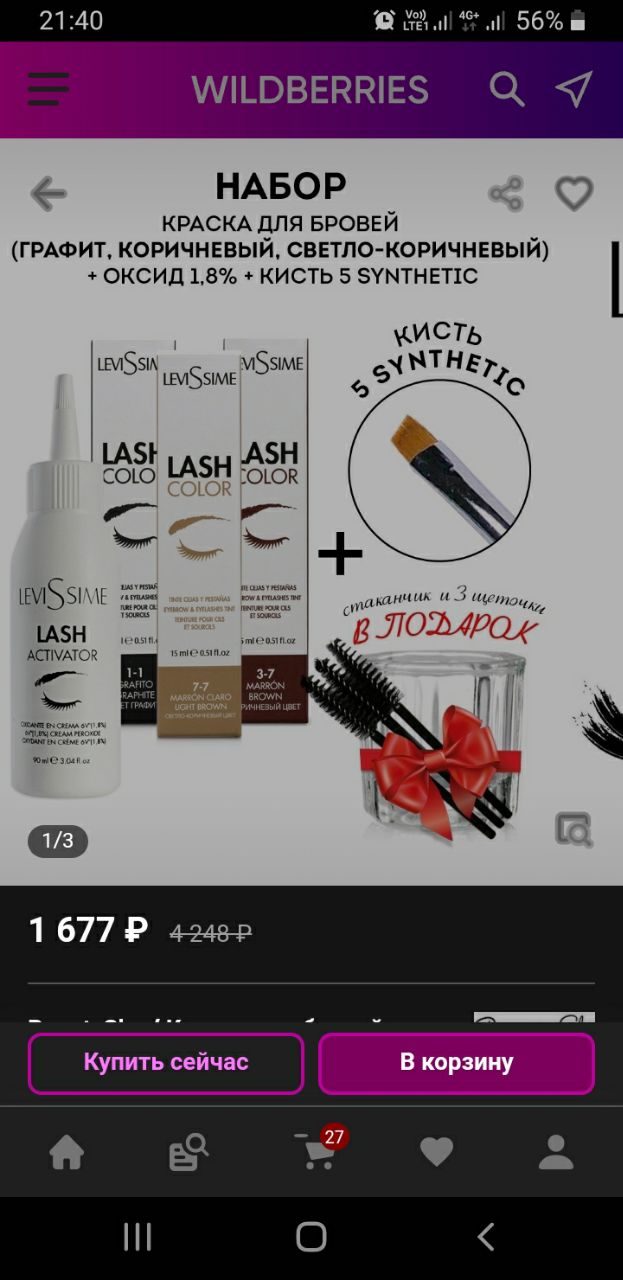Open the profile tab
This screenshot has height=1280, width=623.
coord(556,1153)
